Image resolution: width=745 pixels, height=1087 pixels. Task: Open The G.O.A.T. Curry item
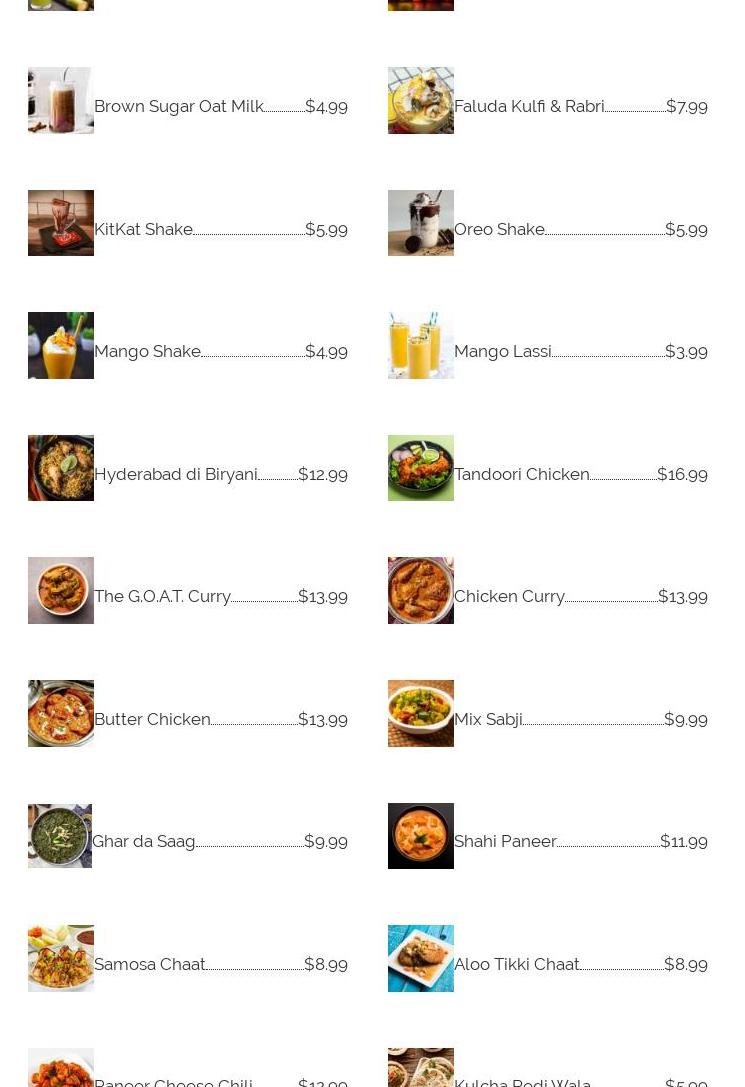coord(162,596)
